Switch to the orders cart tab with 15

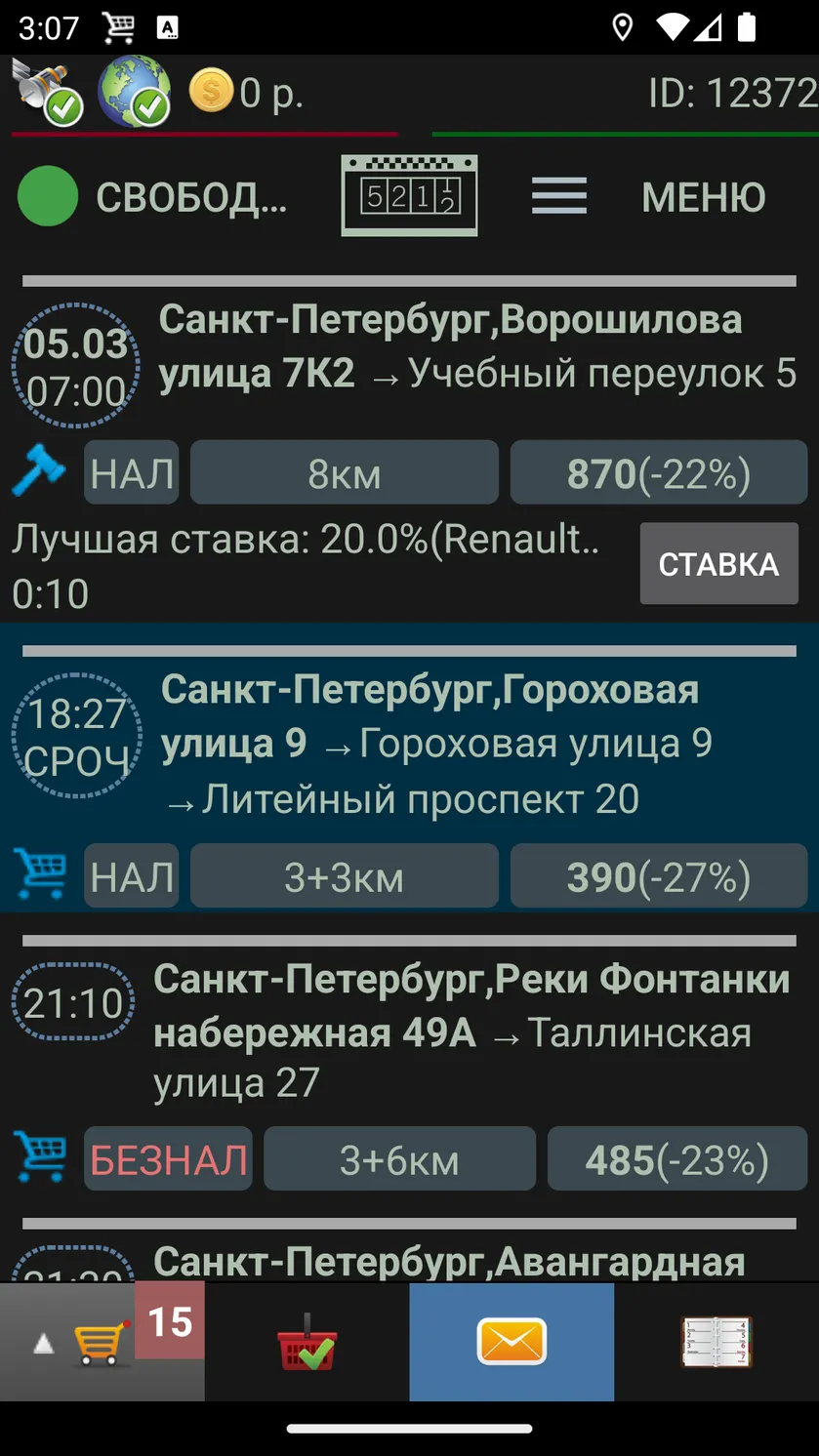(102, 1342)
